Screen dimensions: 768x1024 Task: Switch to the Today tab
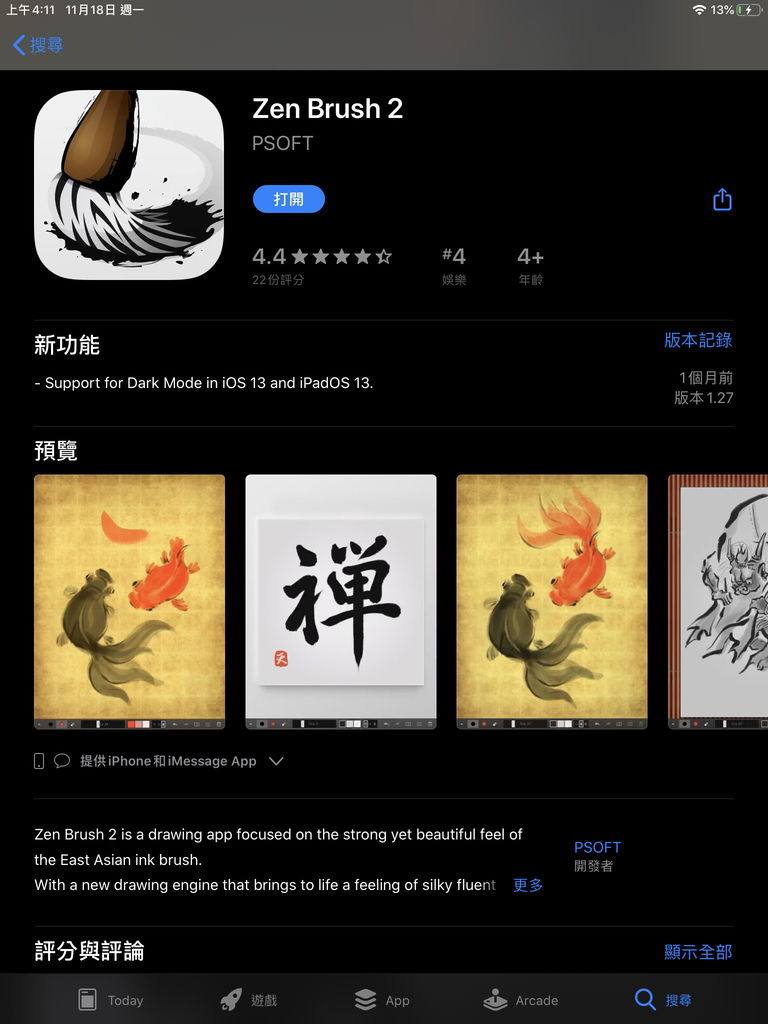[111, 1000]
